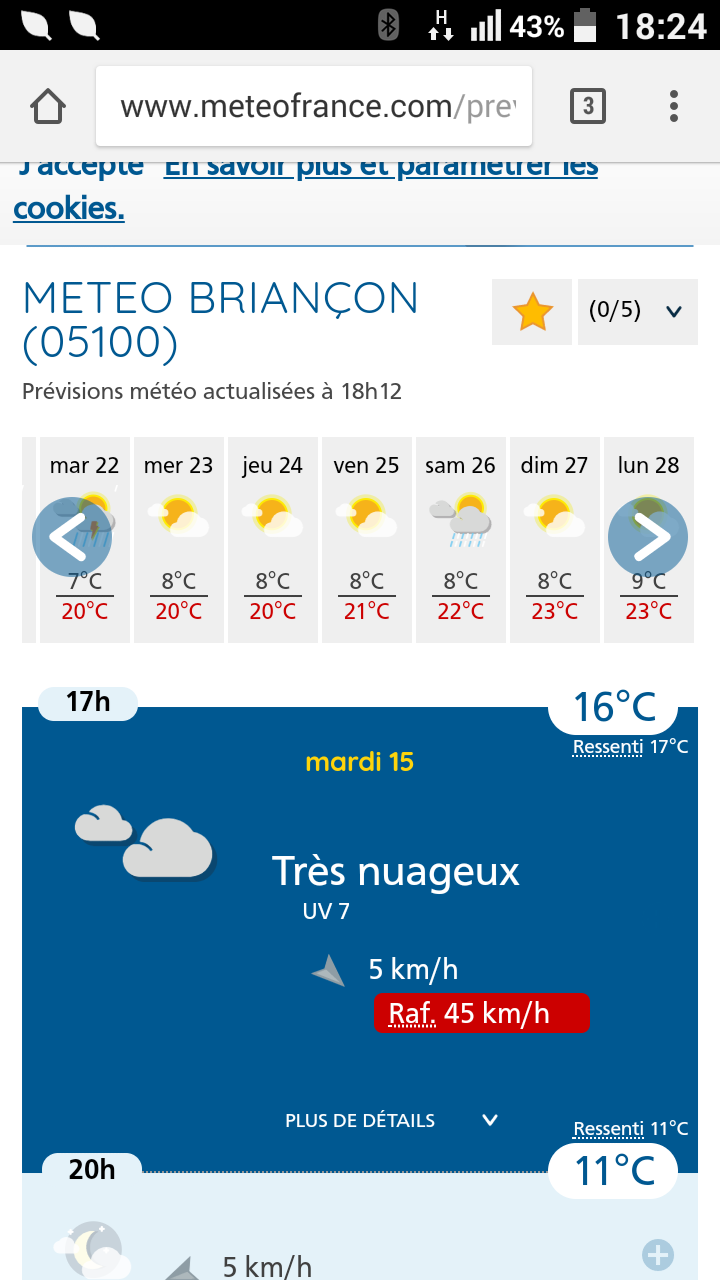The image size is (720, 1280).
Task: Select the dim 27 forecast
Action: 555,540
